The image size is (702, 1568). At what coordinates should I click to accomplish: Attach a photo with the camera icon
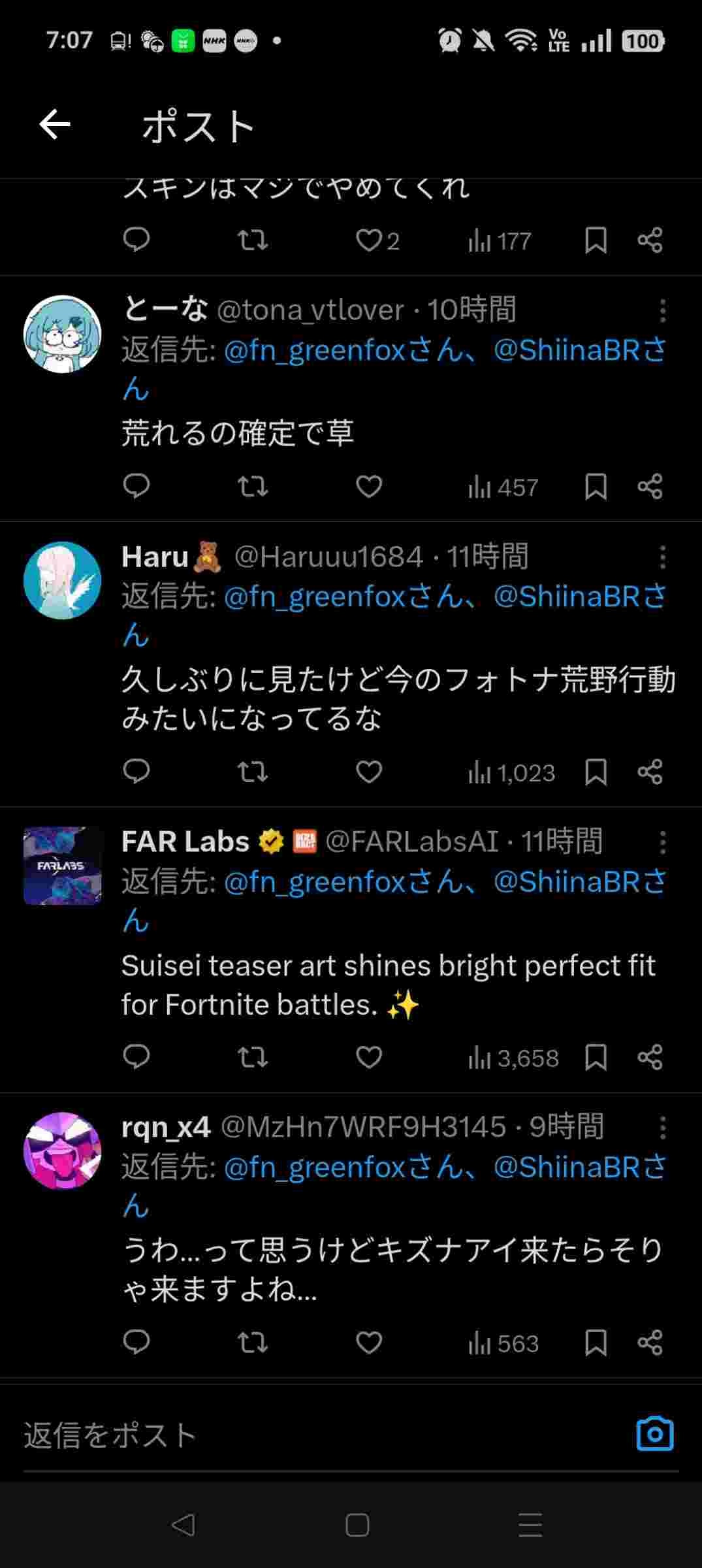pos(654,1434)
